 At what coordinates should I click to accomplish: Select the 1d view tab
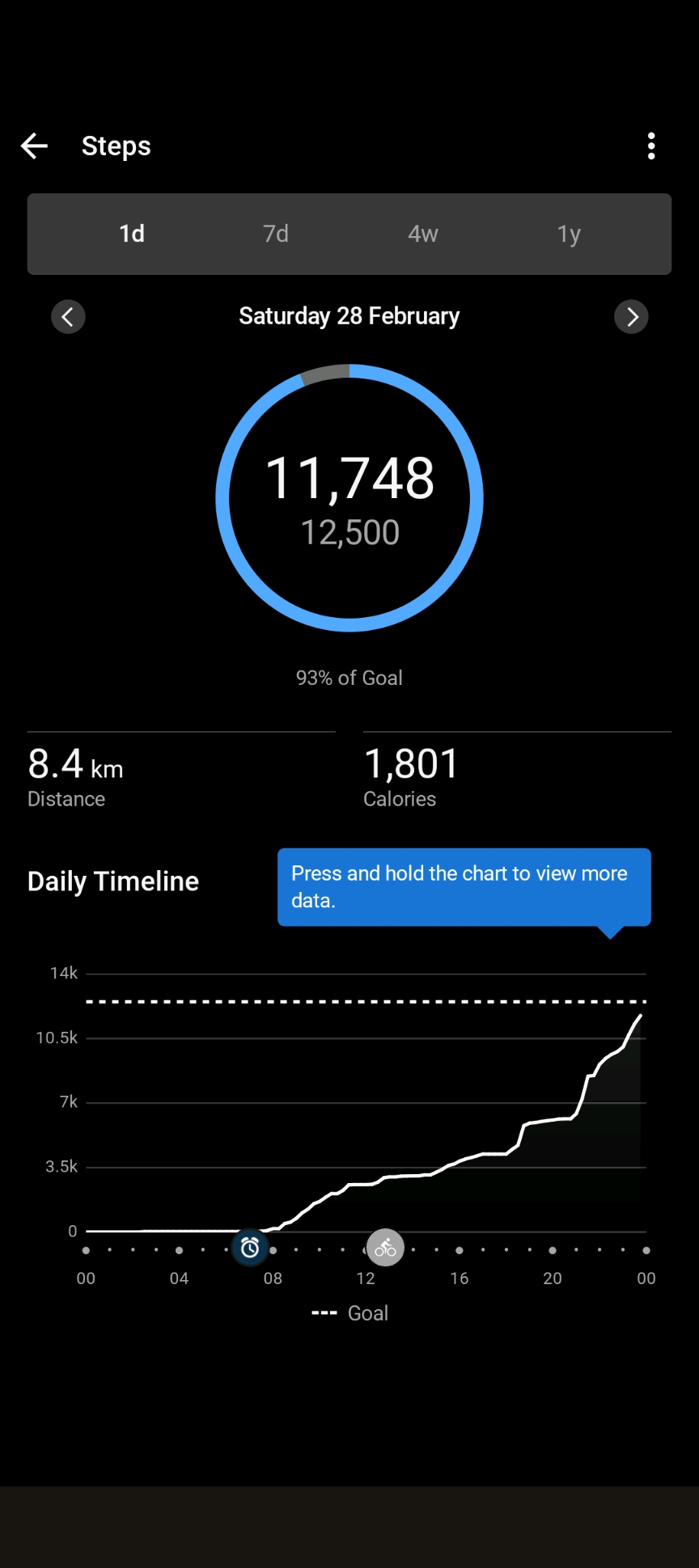tap(132, 234)
